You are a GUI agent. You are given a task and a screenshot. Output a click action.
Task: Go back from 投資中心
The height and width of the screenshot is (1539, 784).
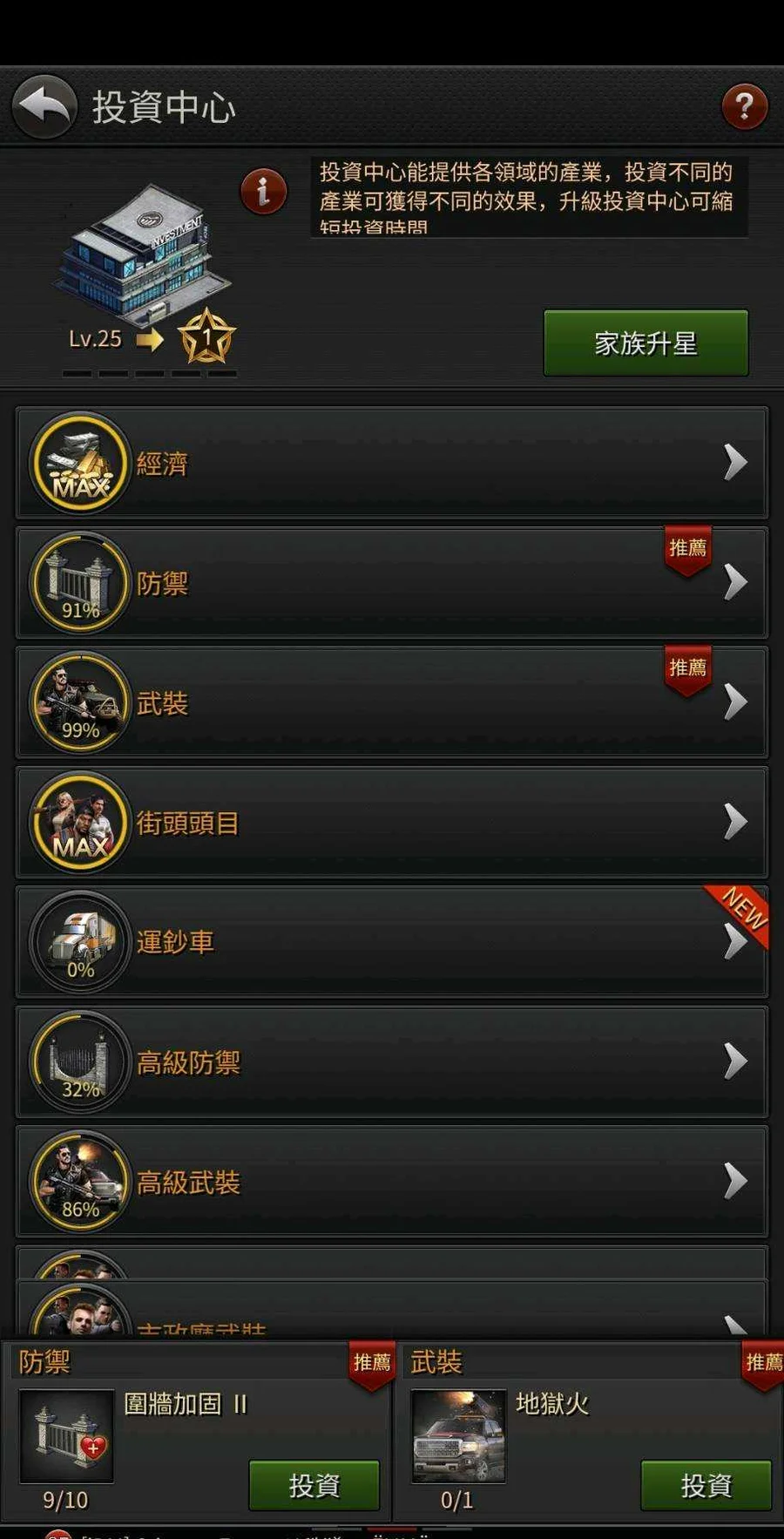click(44, 107)
